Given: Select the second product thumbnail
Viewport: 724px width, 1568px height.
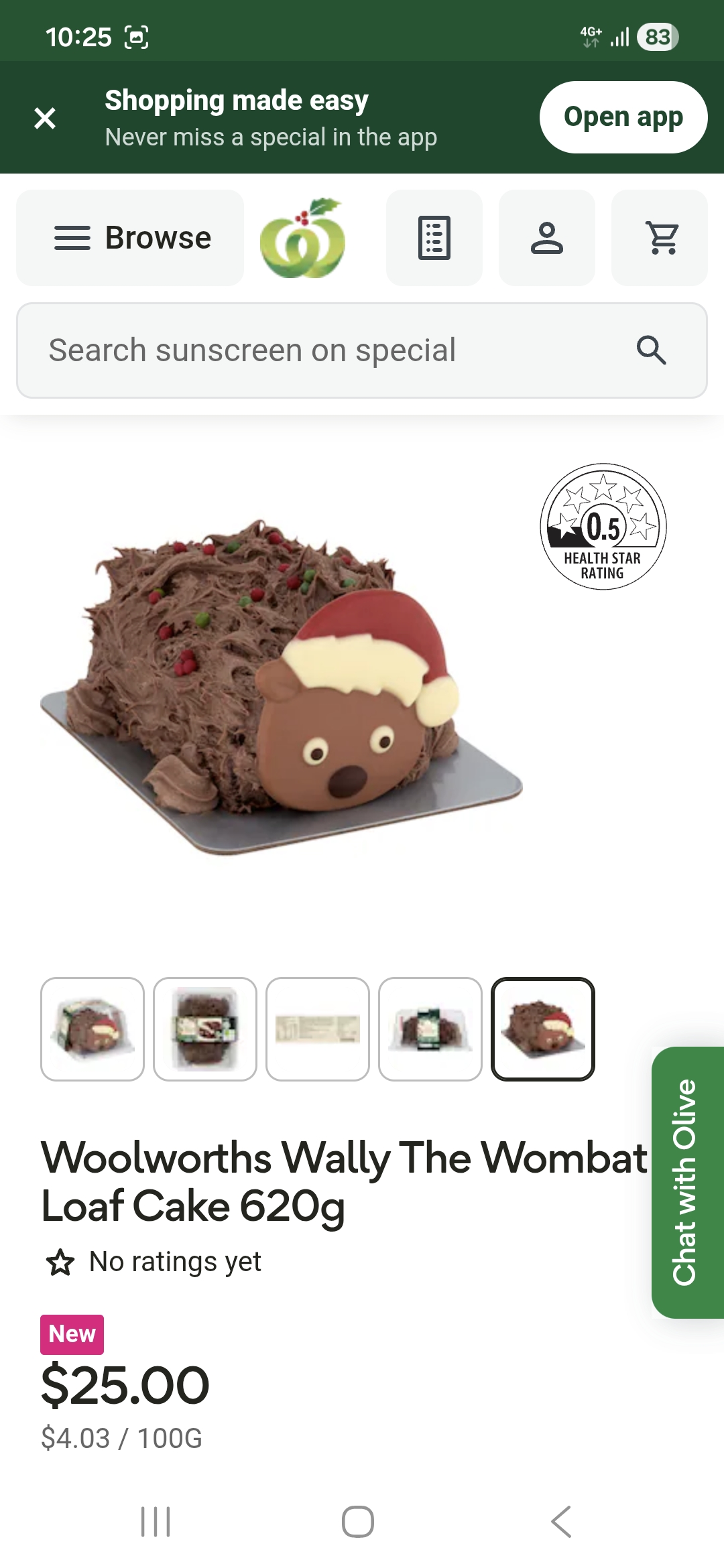Looking at the screenshot, I should (x=205, y=1029).
